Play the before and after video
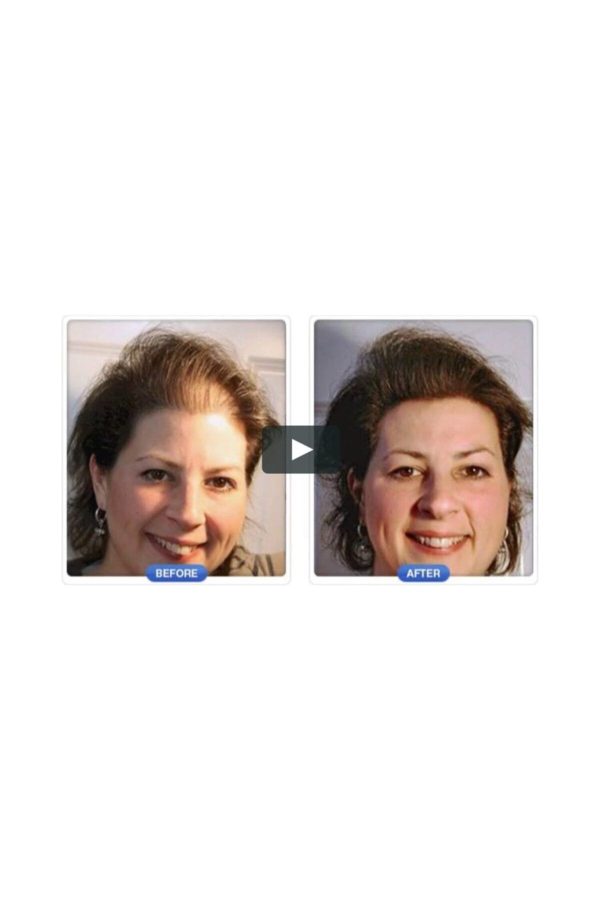 (x=300, y=450)
